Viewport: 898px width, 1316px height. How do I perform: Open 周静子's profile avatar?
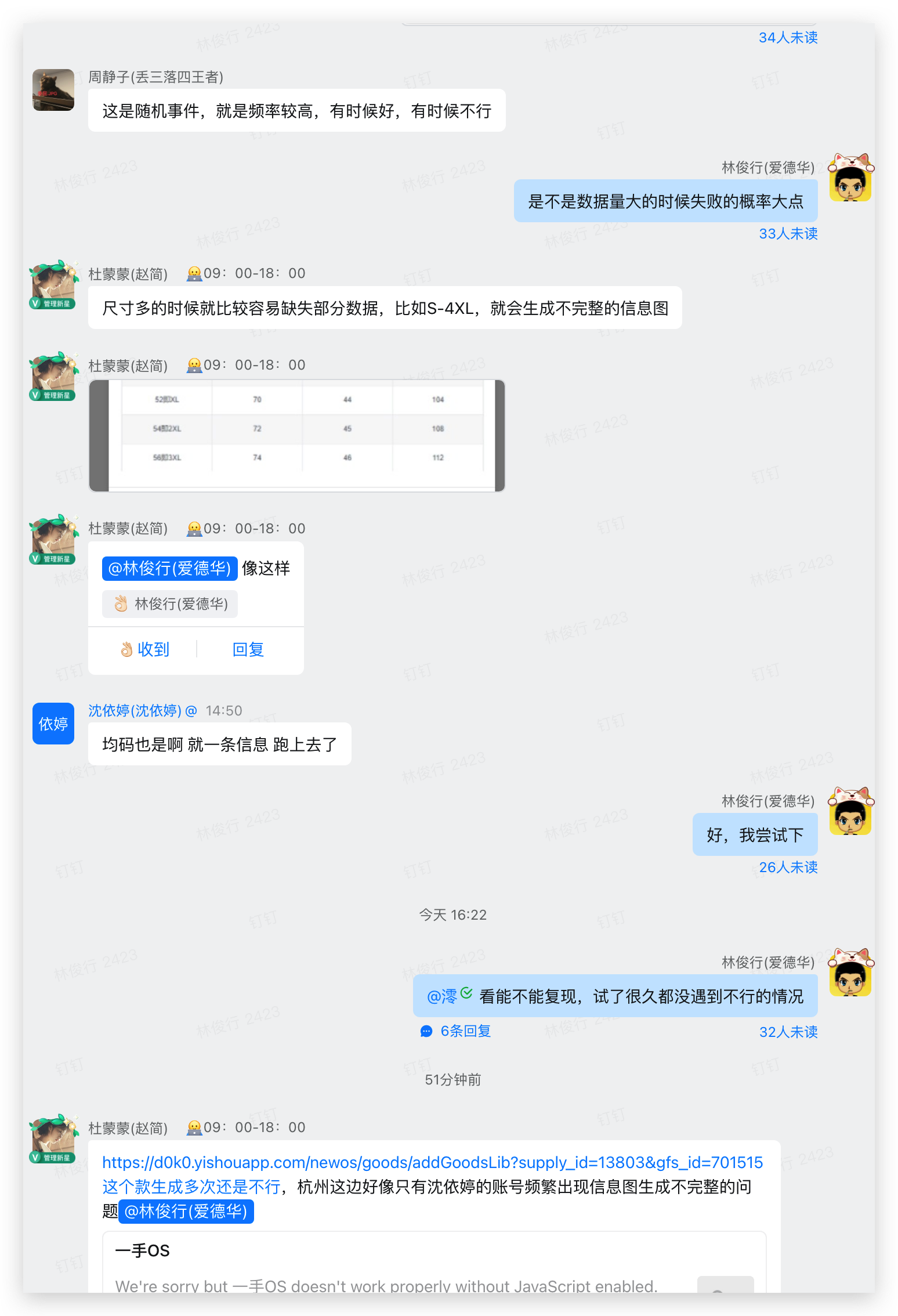pos(53,90)
